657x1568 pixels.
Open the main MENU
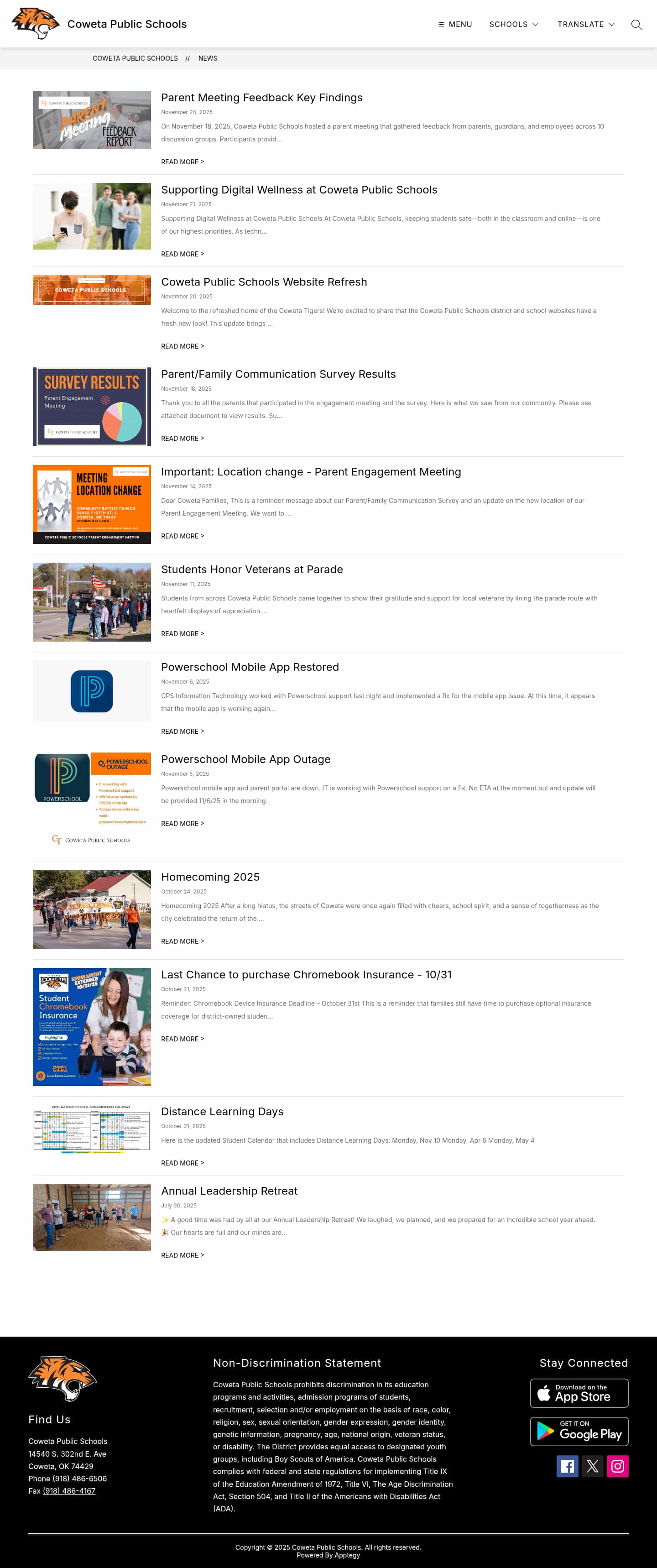pos(455,24)
